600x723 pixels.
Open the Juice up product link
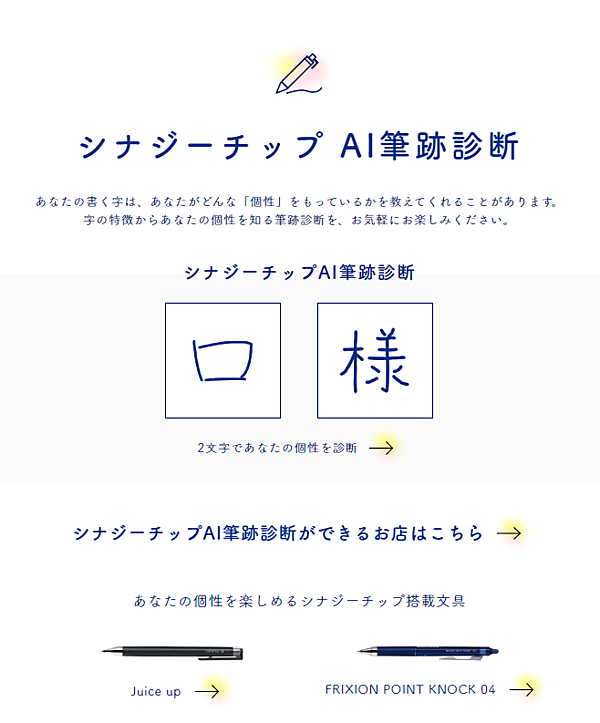[174, 690]
